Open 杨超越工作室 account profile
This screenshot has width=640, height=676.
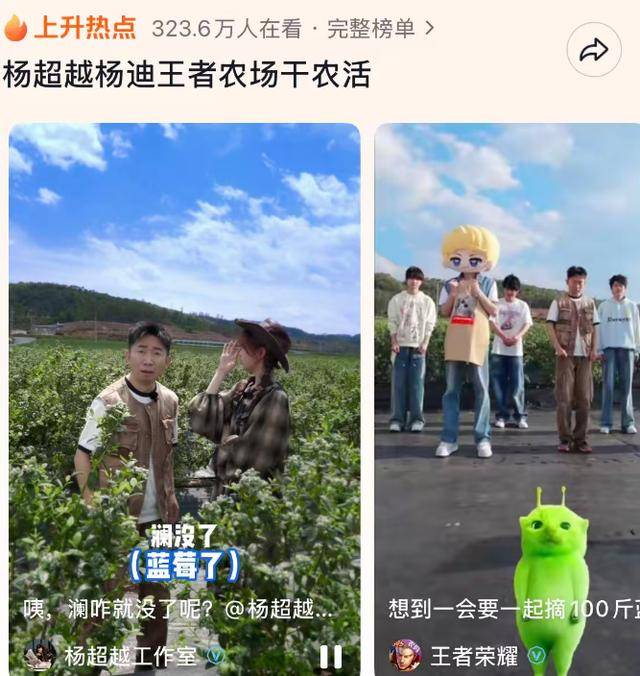(x=130, y=656)
